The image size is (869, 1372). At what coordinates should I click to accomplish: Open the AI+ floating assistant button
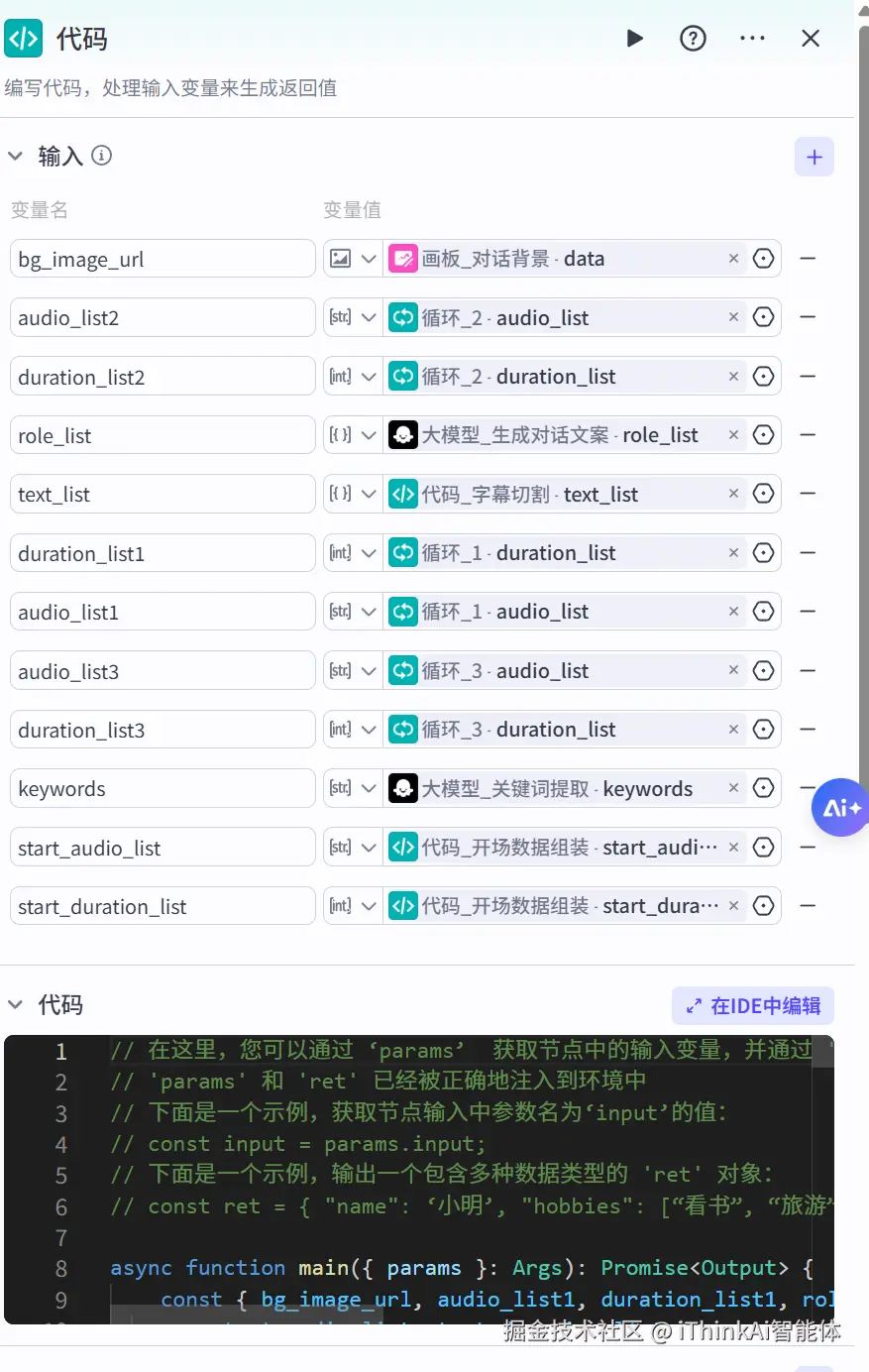840,808
